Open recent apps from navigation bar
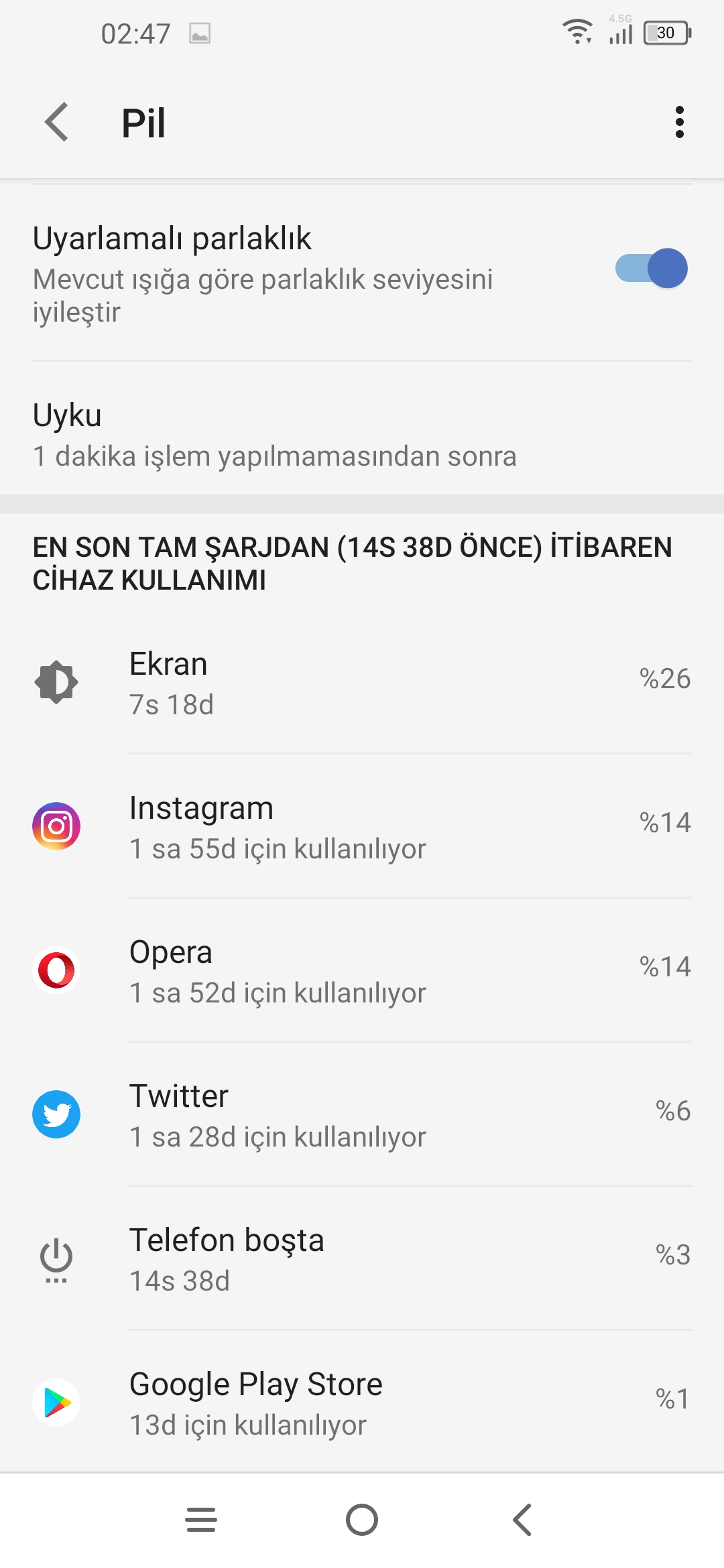Viewport: 724px width, 1568px height. coord(201,1520)
